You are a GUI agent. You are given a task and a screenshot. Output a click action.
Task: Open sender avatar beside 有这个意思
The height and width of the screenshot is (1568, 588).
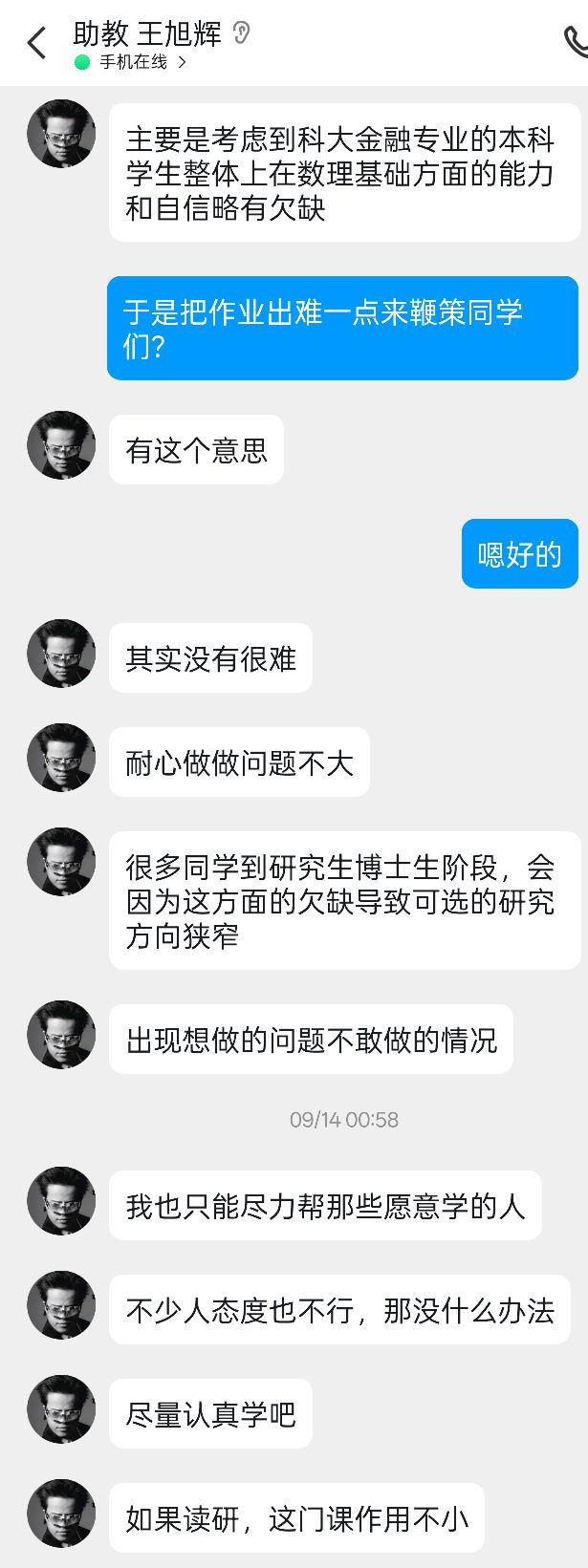(61, 445)
